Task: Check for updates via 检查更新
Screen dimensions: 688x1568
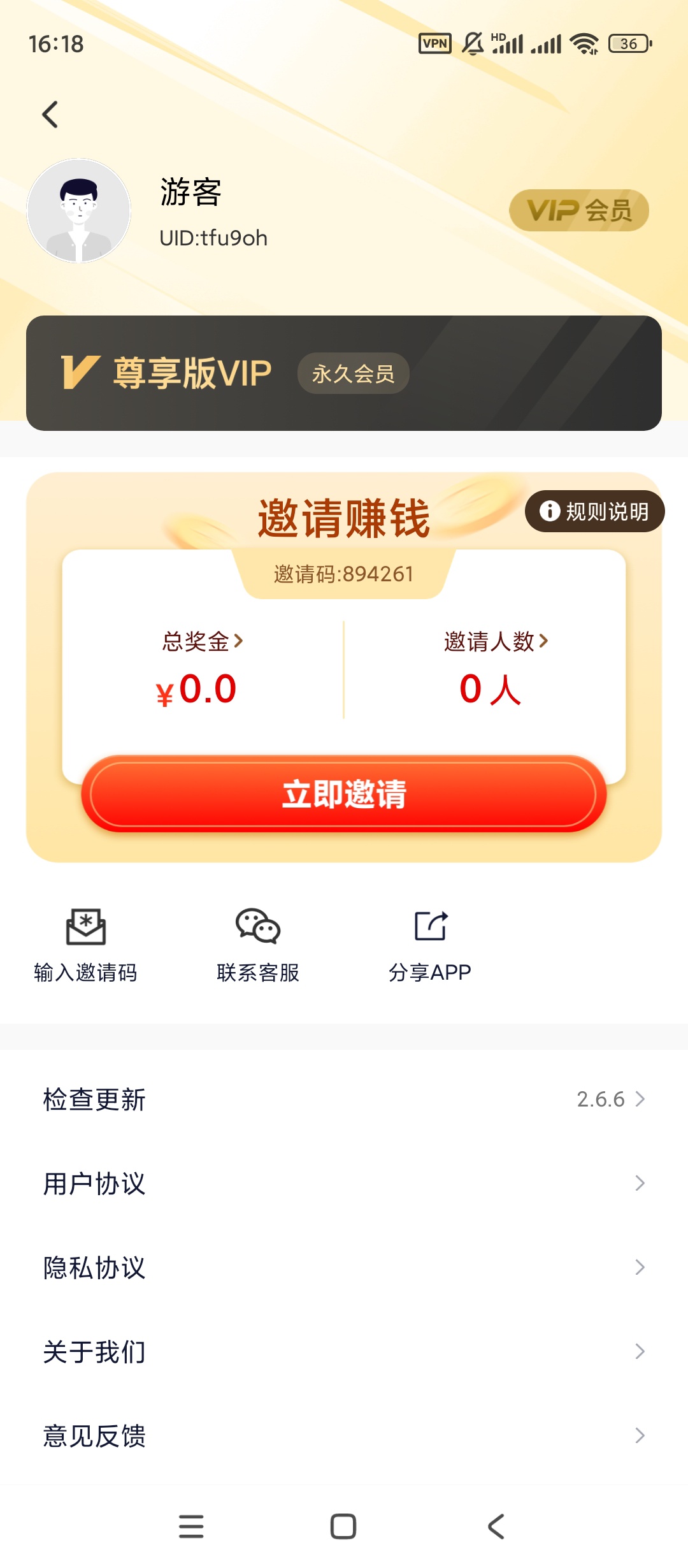Action: (x=343, y=1100)
